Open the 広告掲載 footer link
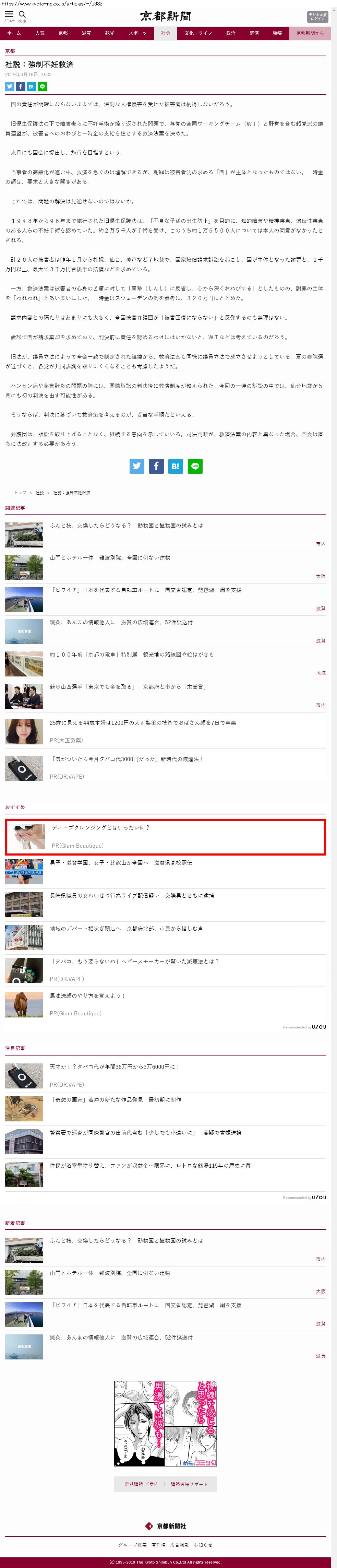The height and width of the screenshot is (1568, 337). (179, 1545)
